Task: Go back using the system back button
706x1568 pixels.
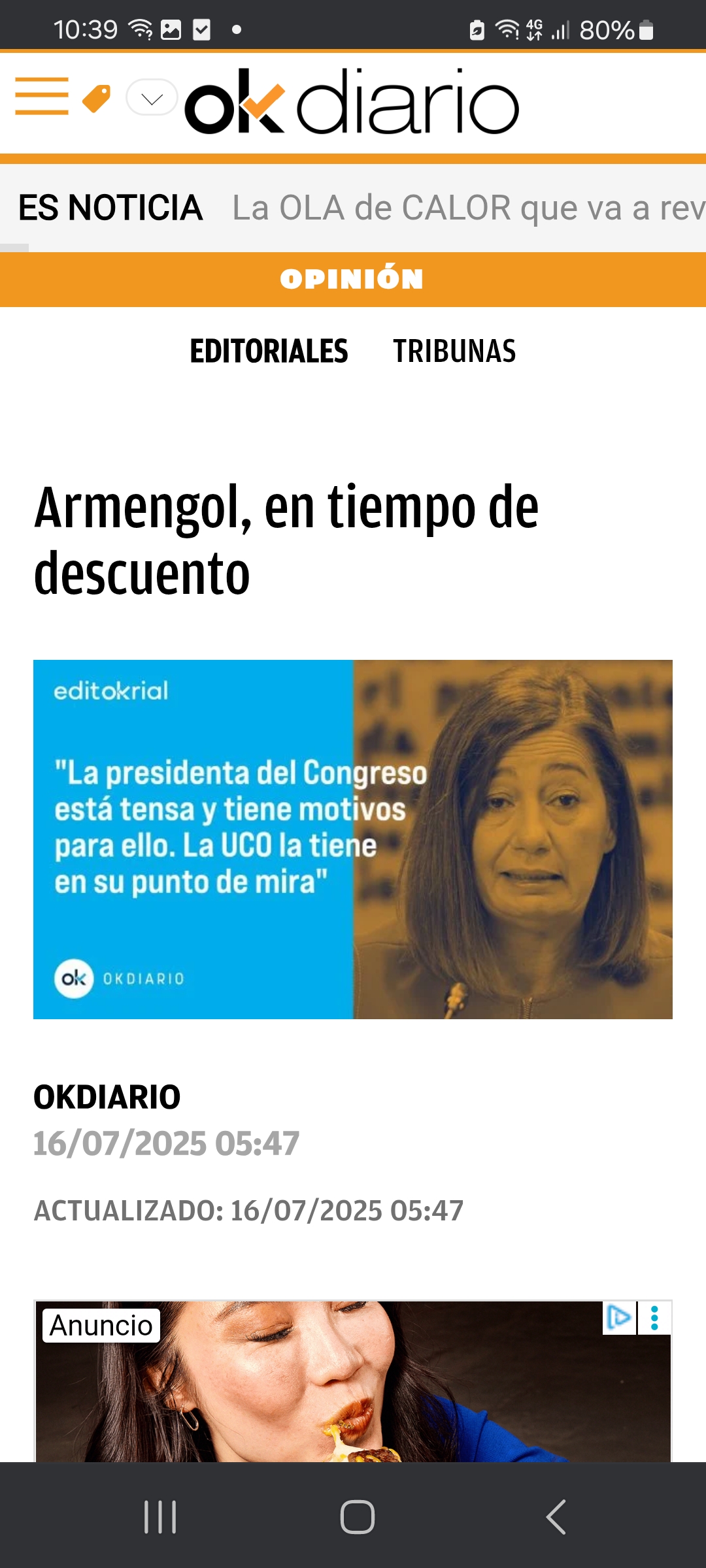Action: pos(556,1516)
